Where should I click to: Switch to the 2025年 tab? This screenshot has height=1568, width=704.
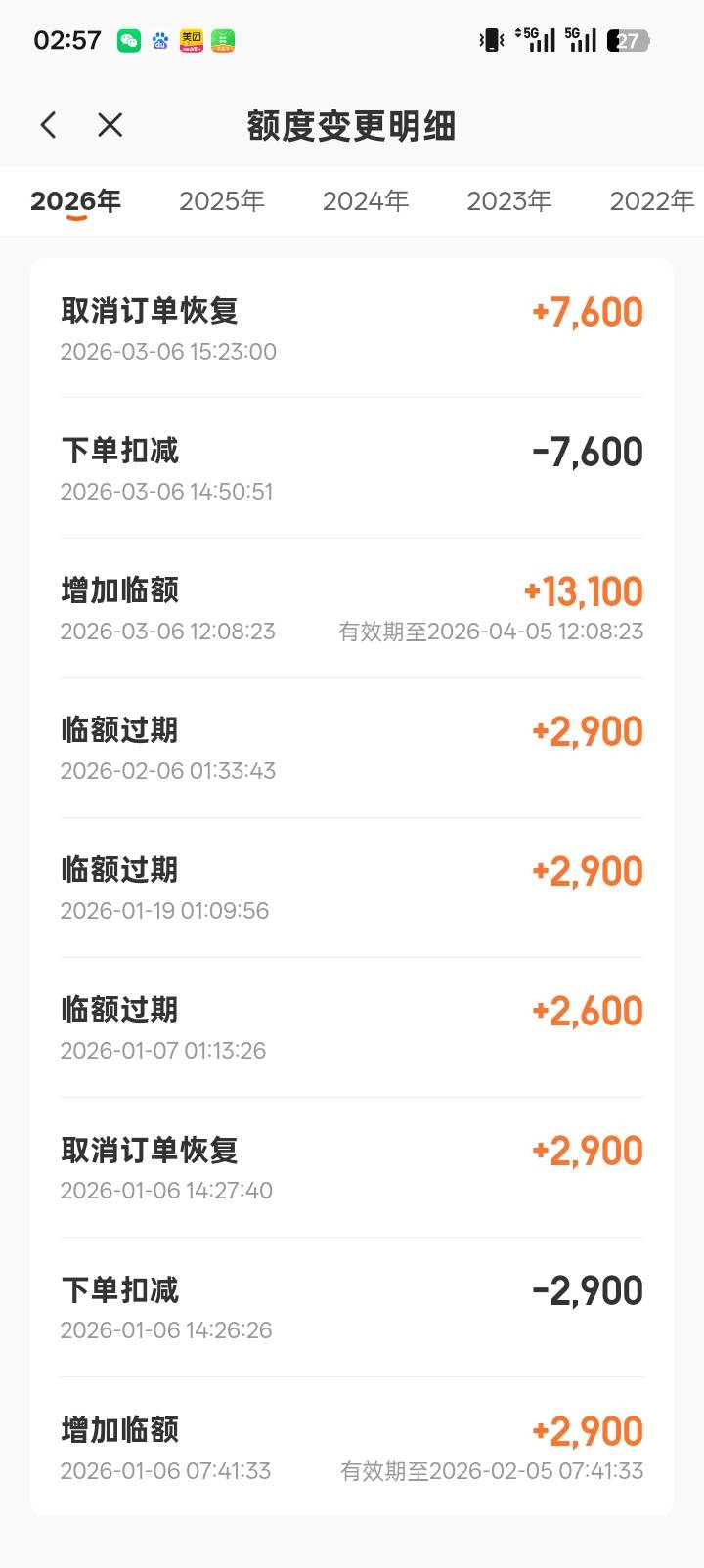tap(222, 201)
